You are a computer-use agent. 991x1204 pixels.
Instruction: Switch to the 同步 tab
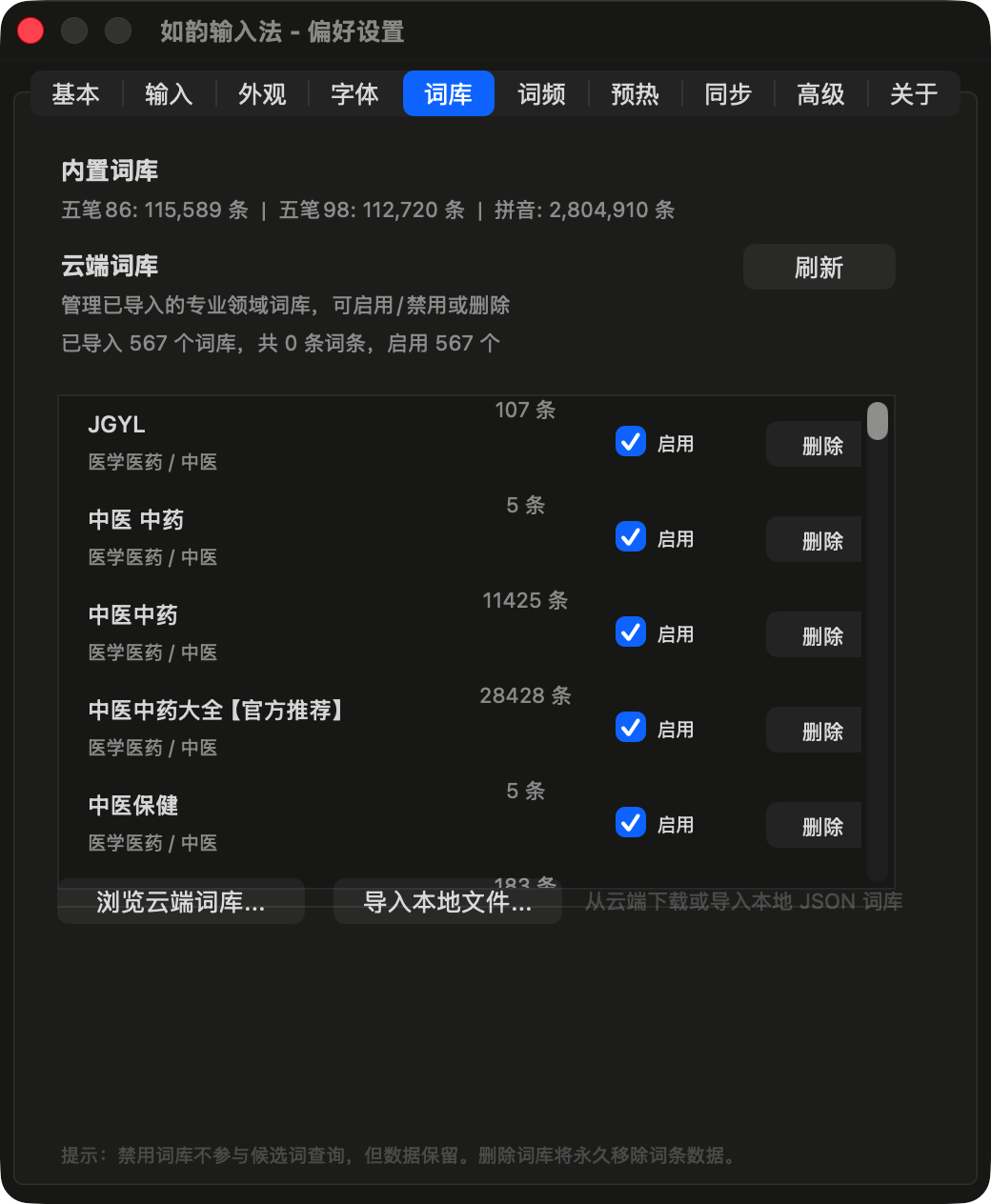pos(727,93)
